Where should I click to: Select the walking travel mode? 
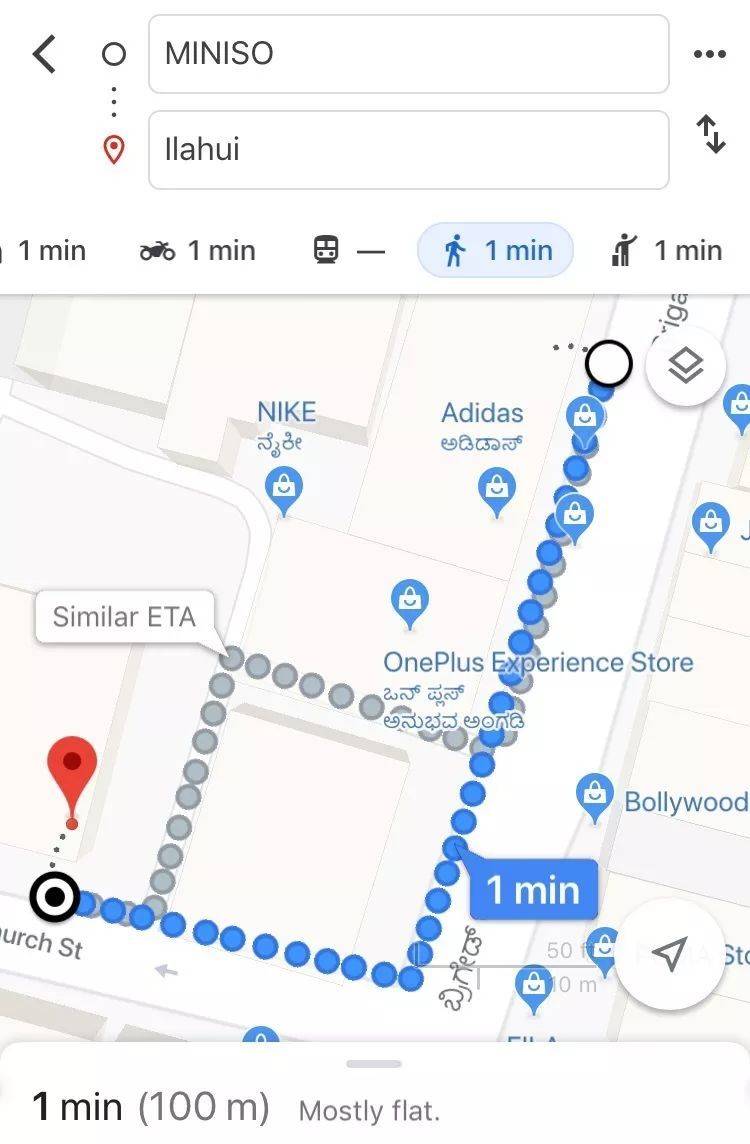(x=496, y=250)
